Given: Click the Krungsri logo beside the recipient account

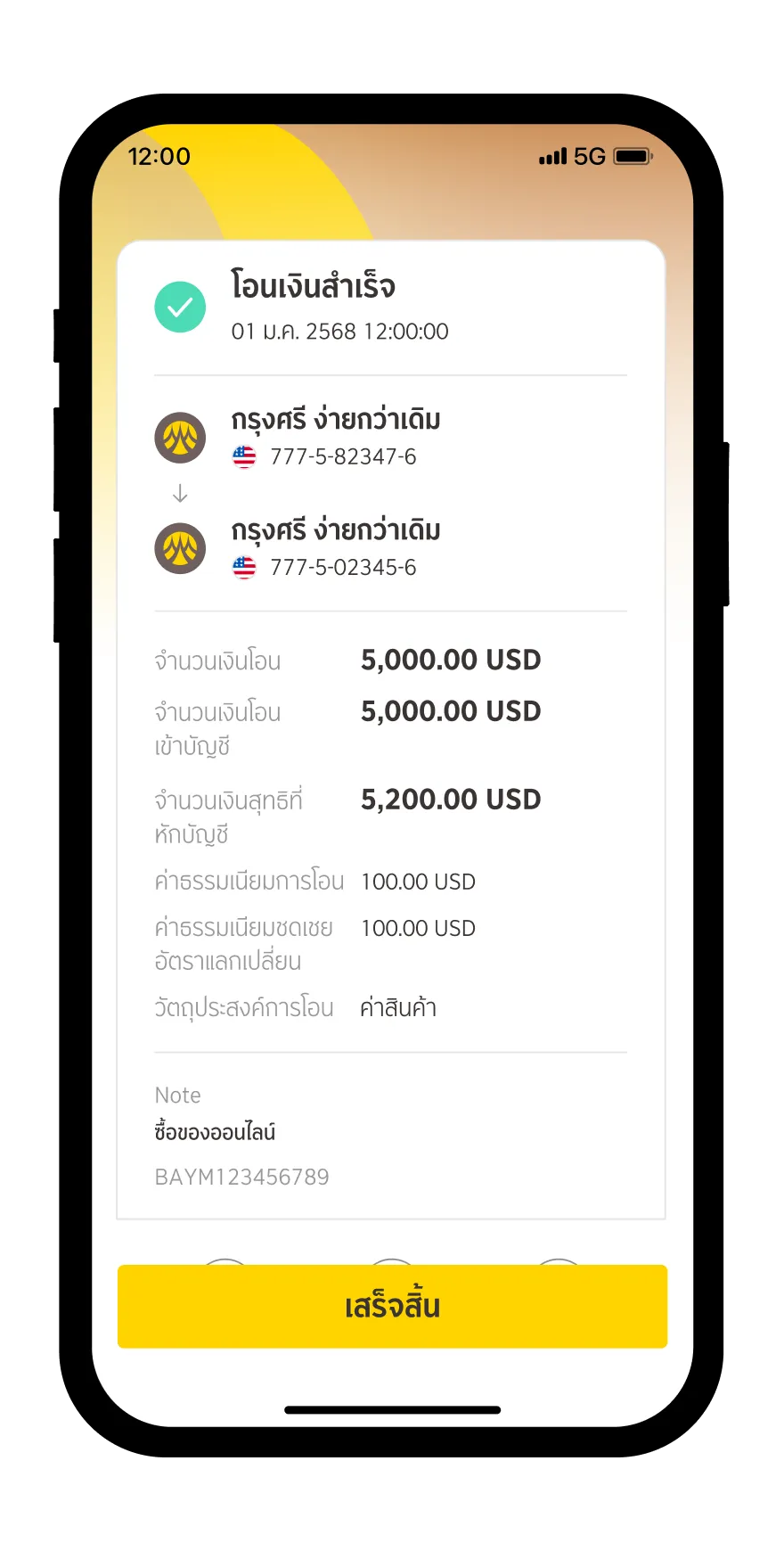Looking at the screenshot, I should [180, 548].
